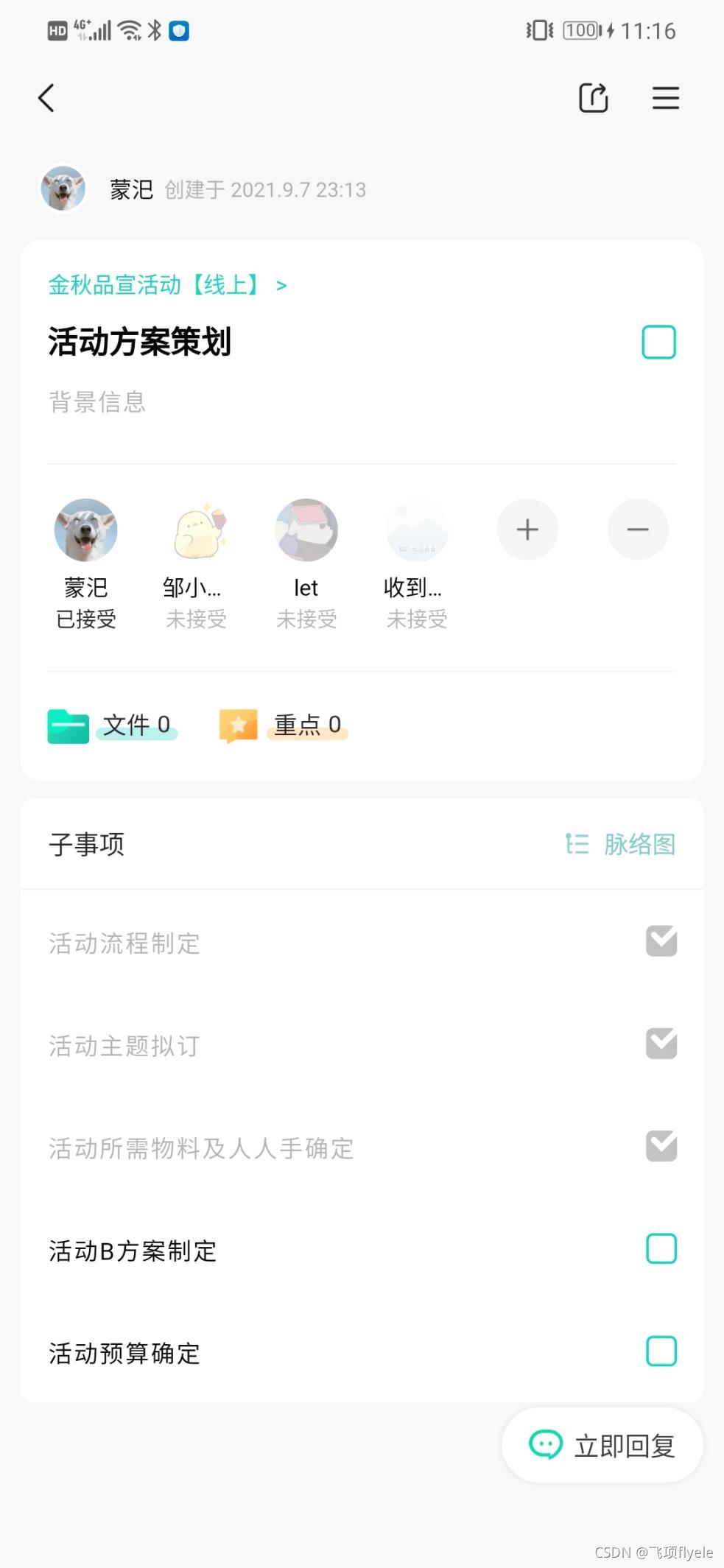Viewport: 724px width, 1568px height.
Task: Remove a participant with the minus button
Action: (x=638, y=530)
